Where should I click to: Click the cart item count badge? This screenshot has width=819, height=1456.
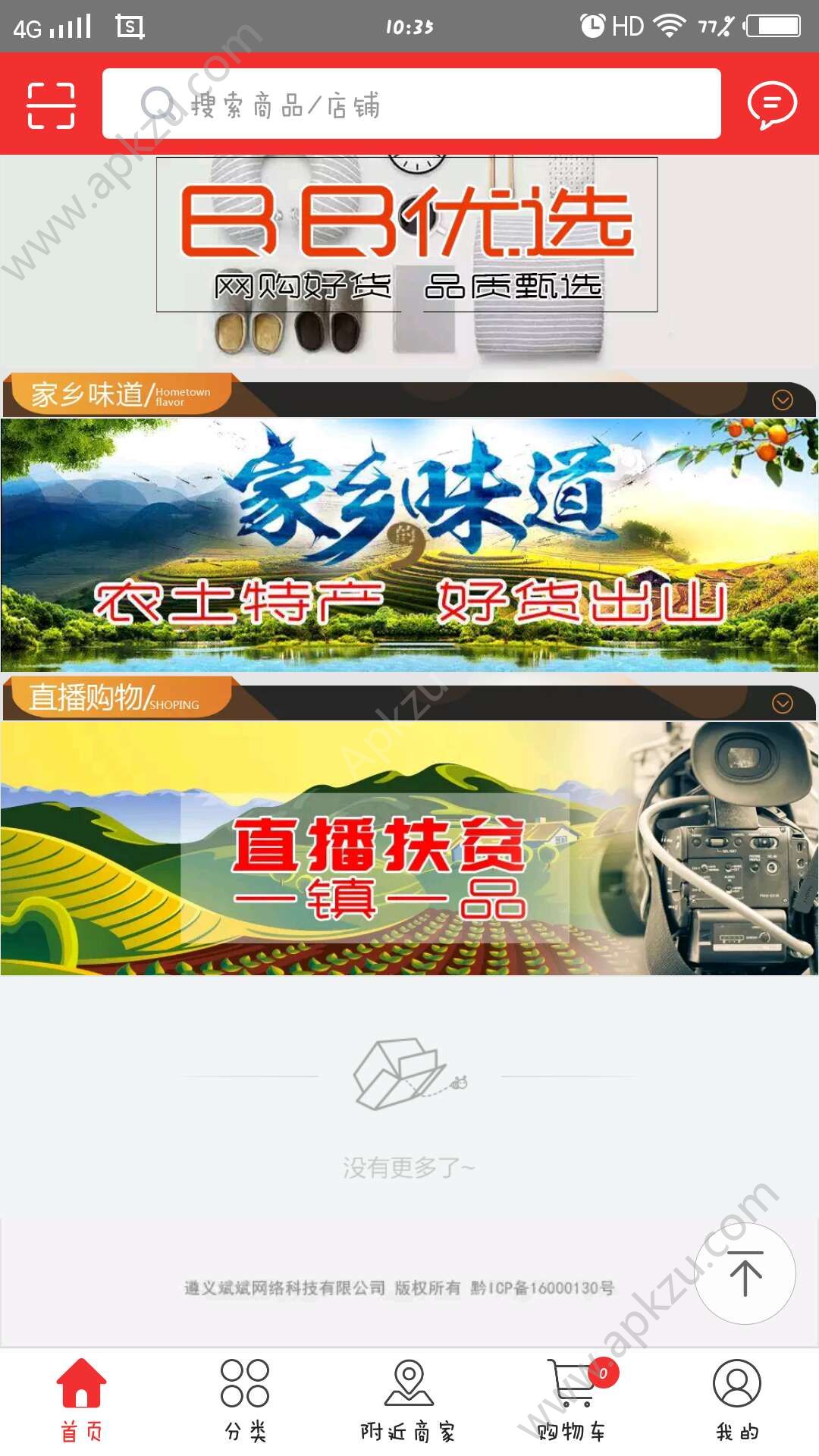[x=603, y=1375]
